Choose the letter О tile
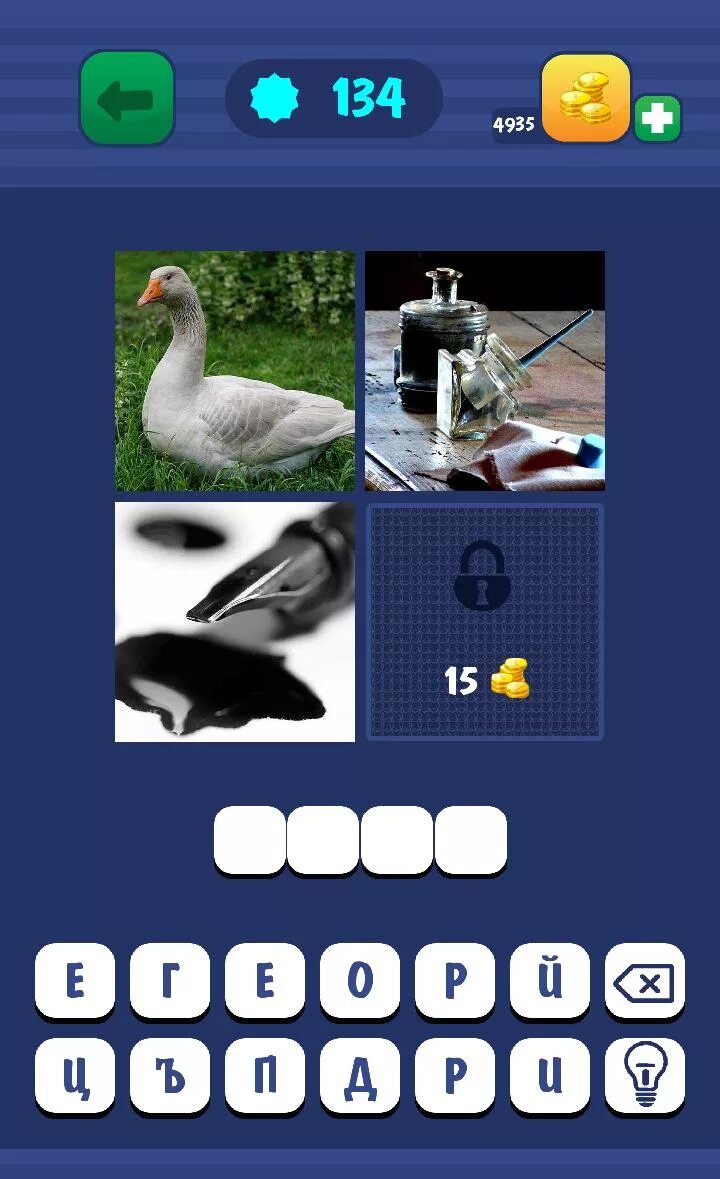The width and height of the screenshot is (720, 1179). tap(360, 981)
